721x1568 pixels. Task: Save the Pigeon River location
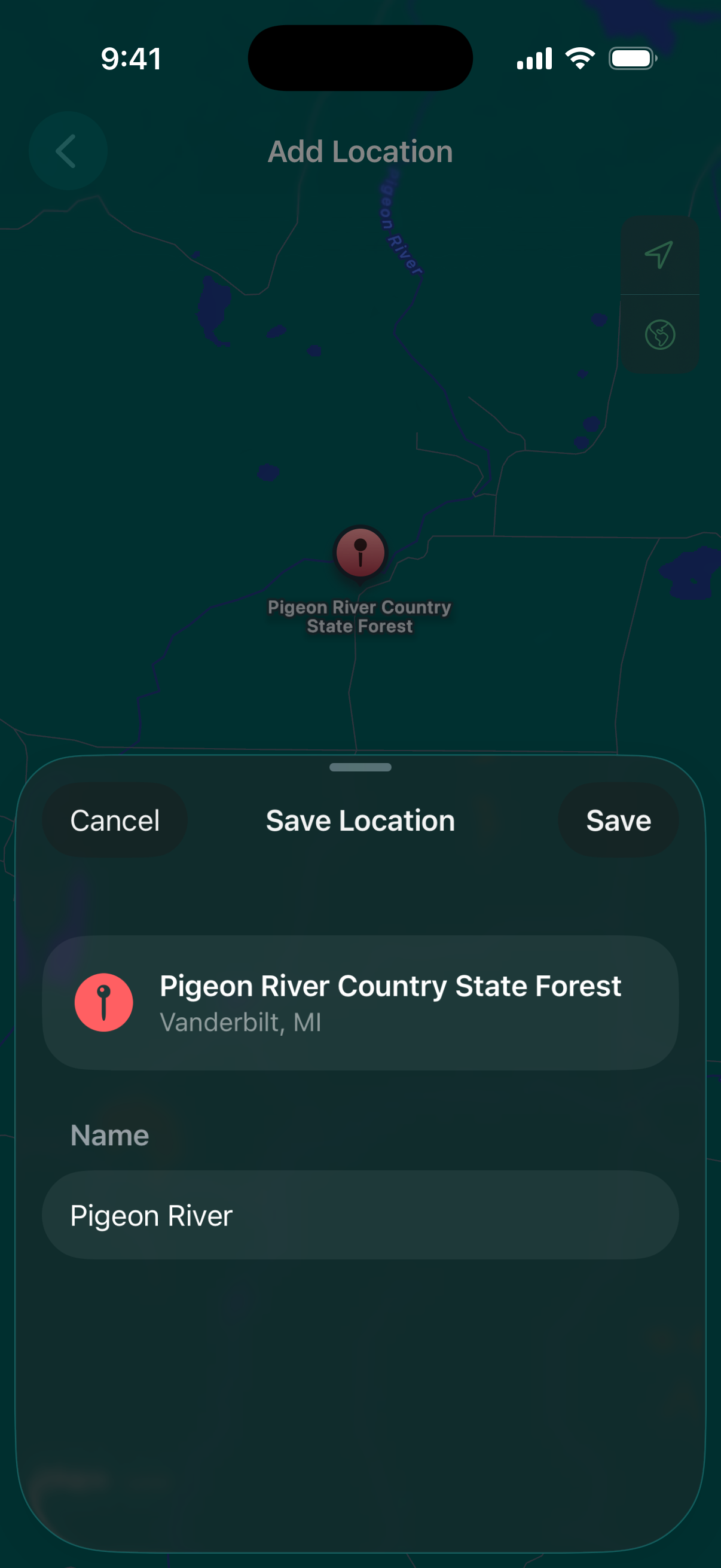click(618, 820)
